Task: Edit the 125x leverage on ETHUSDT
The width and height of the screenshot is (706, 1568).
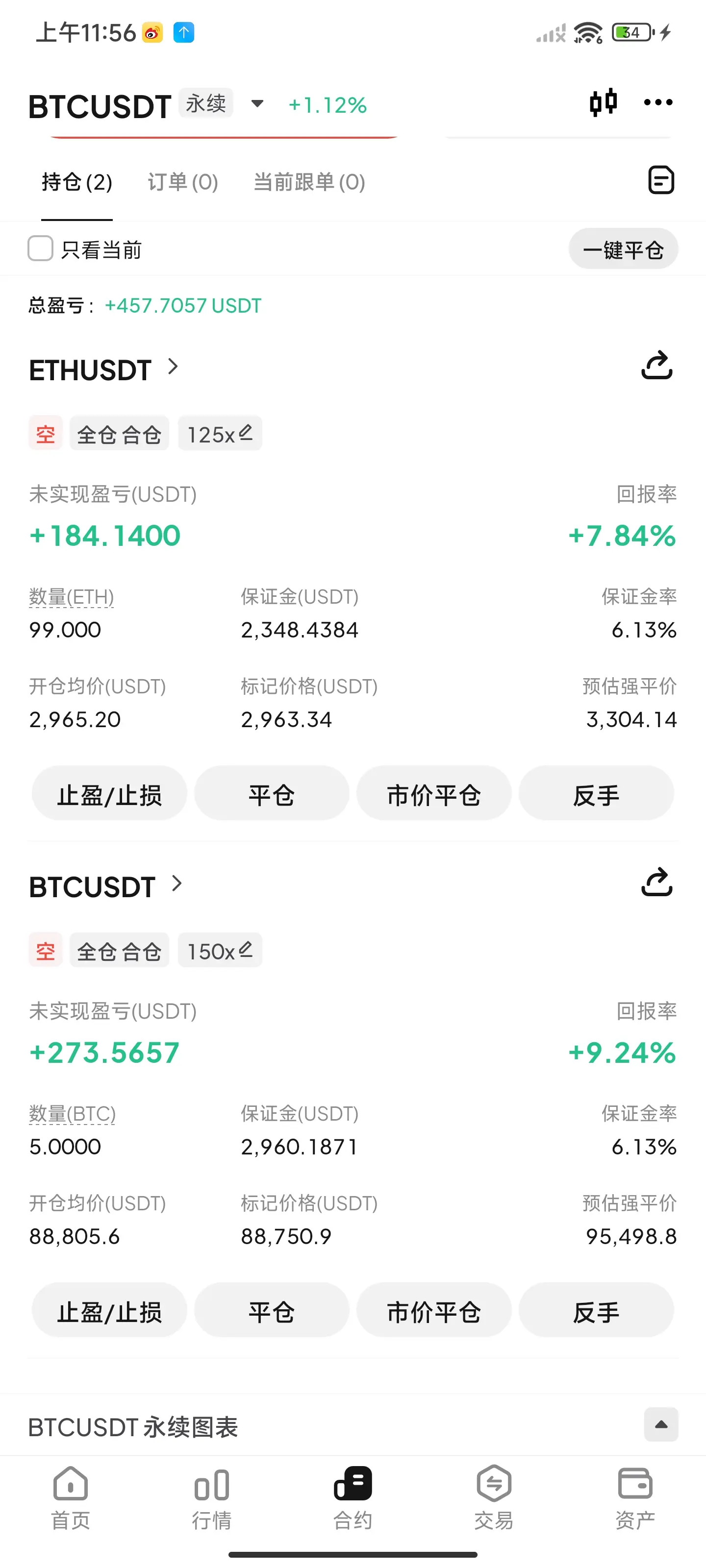Action: click(220, 434)
